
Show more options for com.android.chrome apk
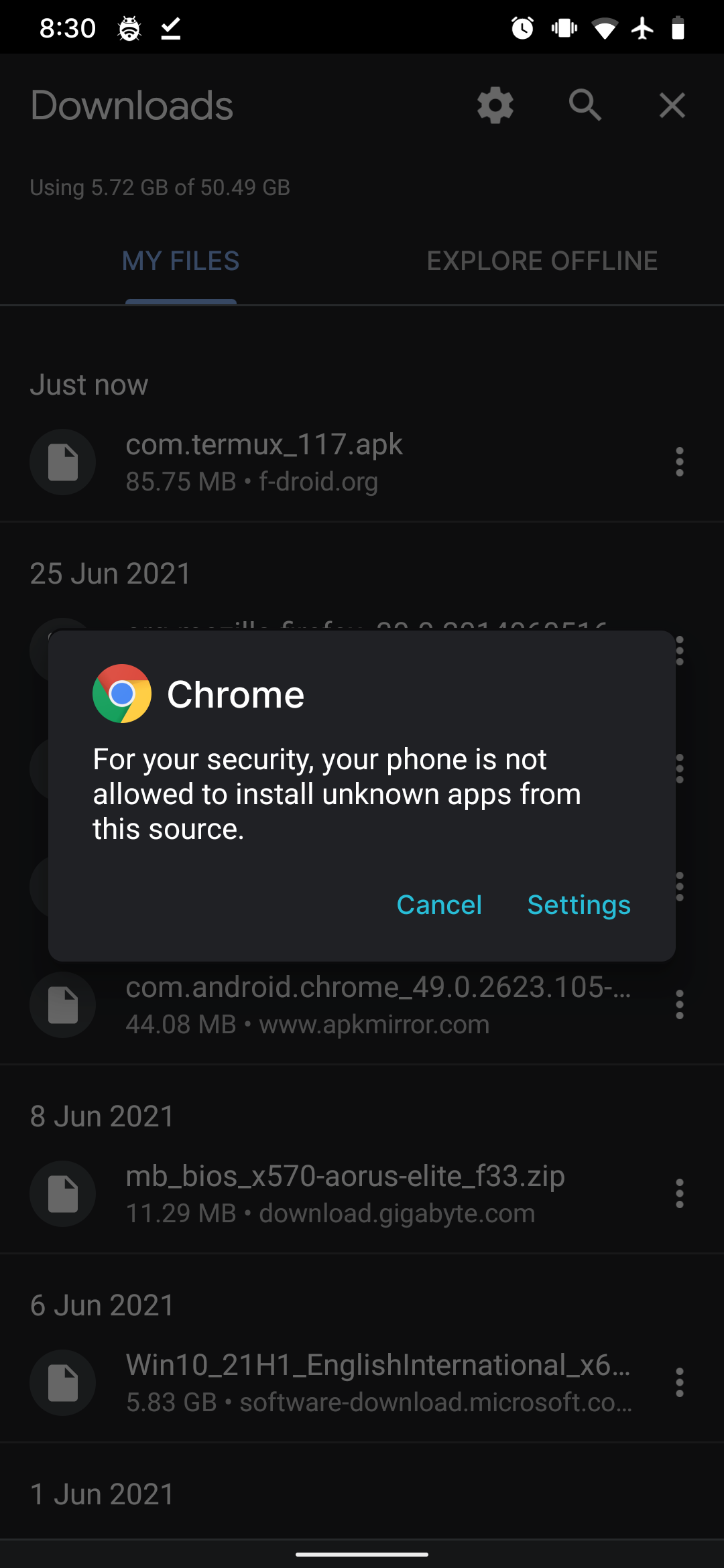coord(679,1004)
